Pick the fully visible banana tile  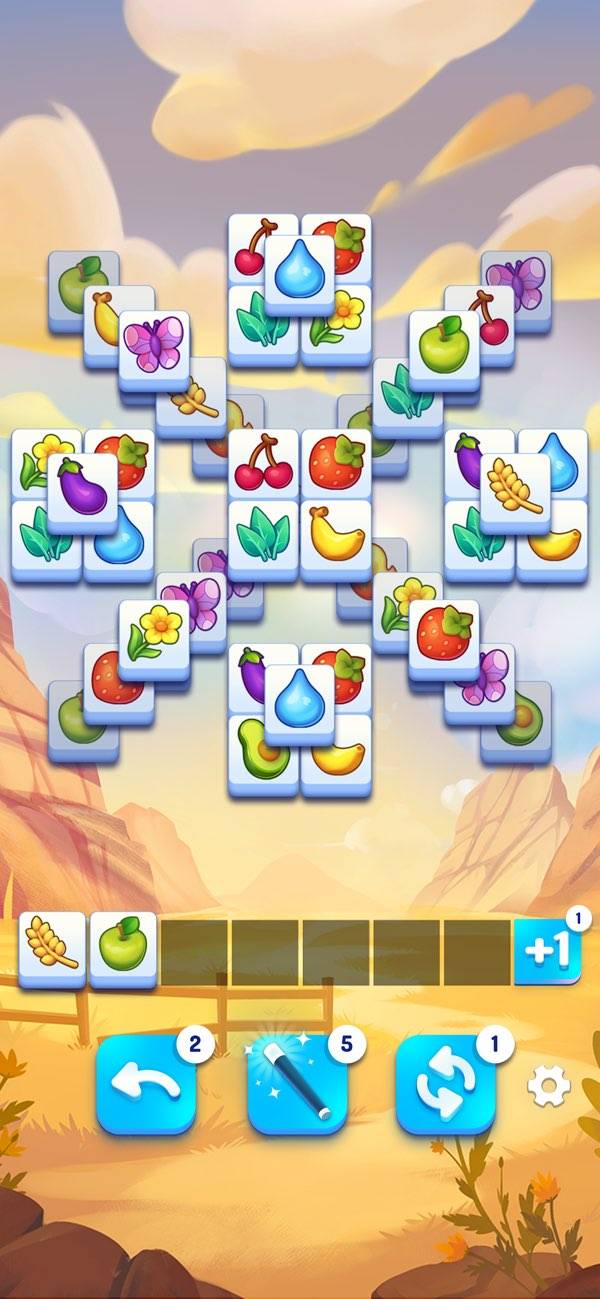(336, 537)
